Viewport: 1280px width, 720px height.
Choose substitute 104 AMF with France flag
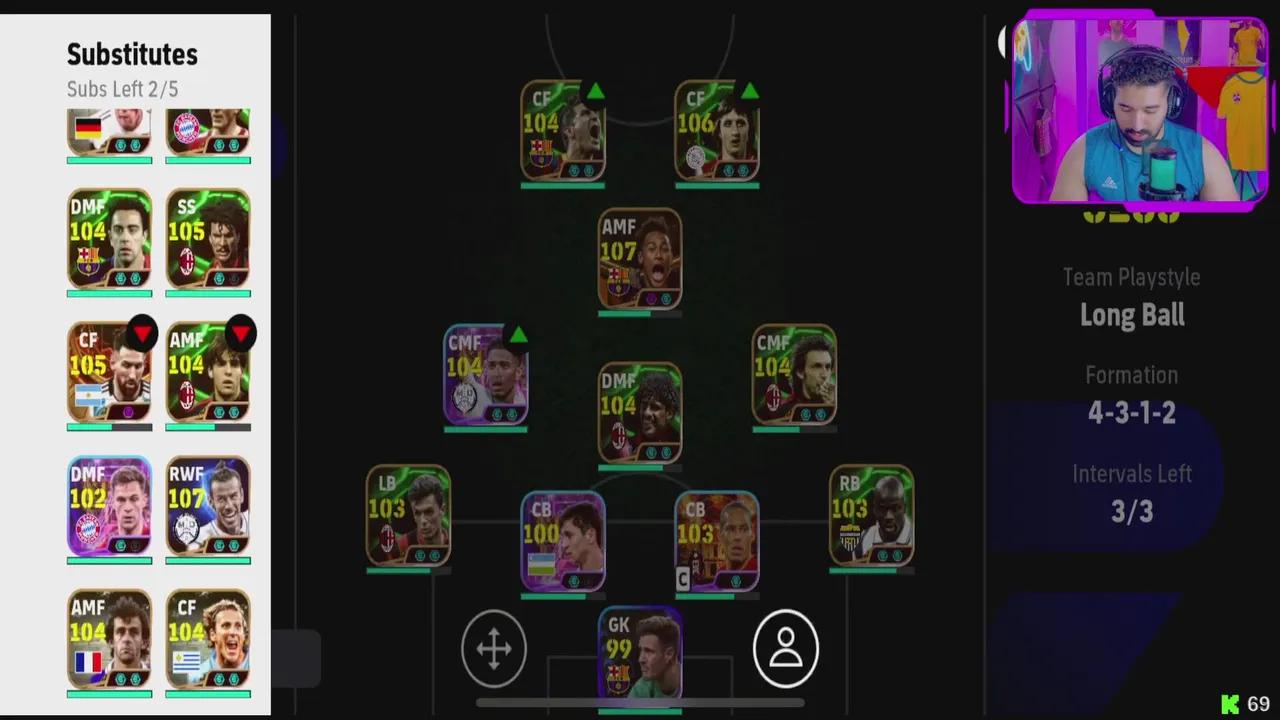109,640
